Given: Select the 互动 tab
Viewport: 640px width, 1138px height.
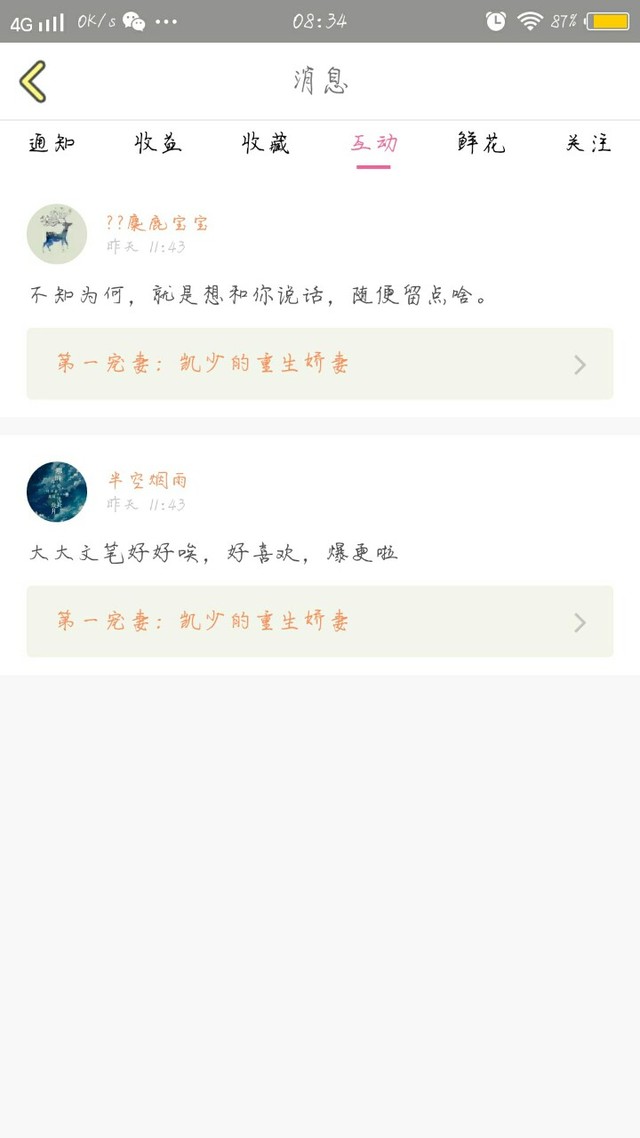Looking at the screenshot, I should [374, 143].
